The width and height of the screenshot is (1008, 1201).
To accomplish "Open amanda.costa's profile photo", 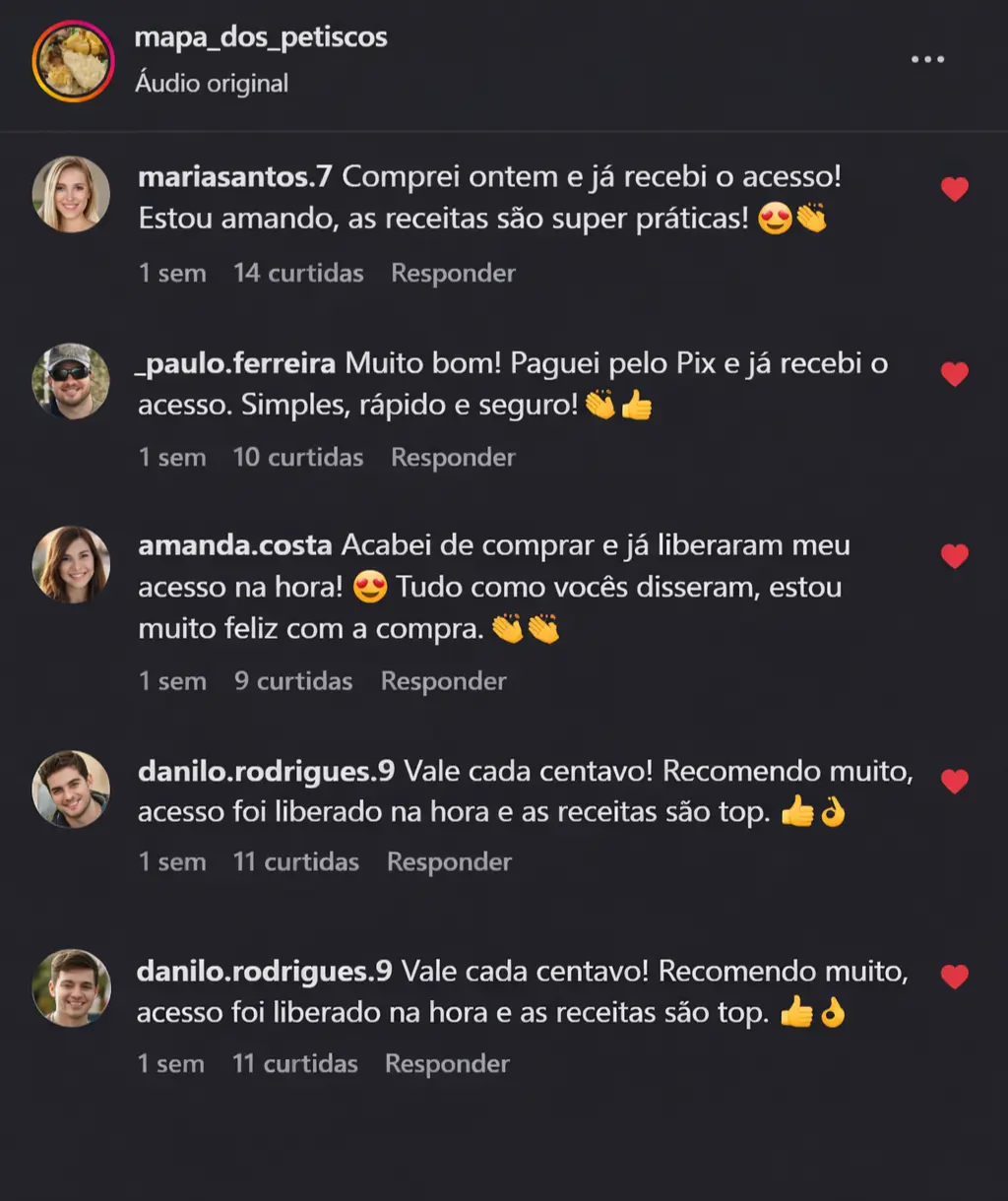I will click(x=71, y=564).
